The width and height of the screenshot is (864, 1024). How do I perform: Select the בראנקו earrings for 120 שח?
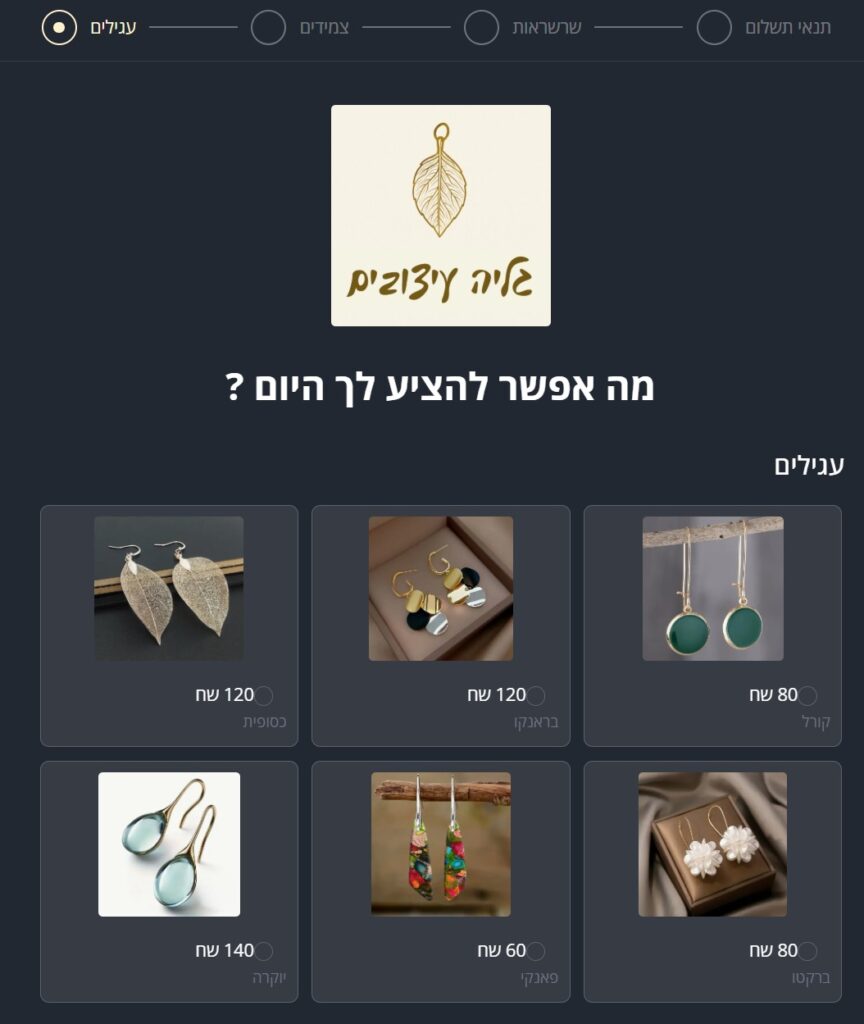click(536, 696)
